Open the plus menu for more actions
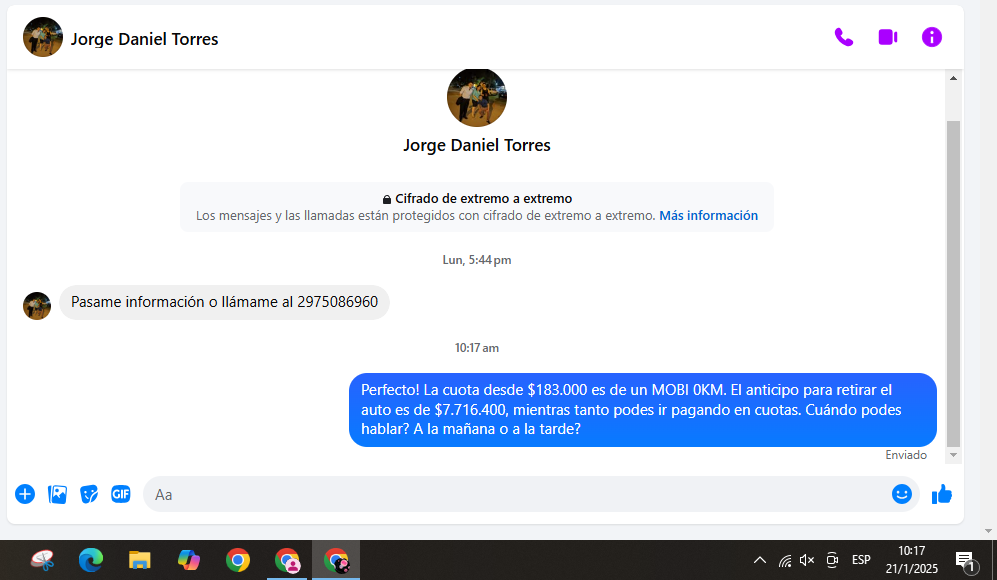The image size is (997, 580). 25,494
